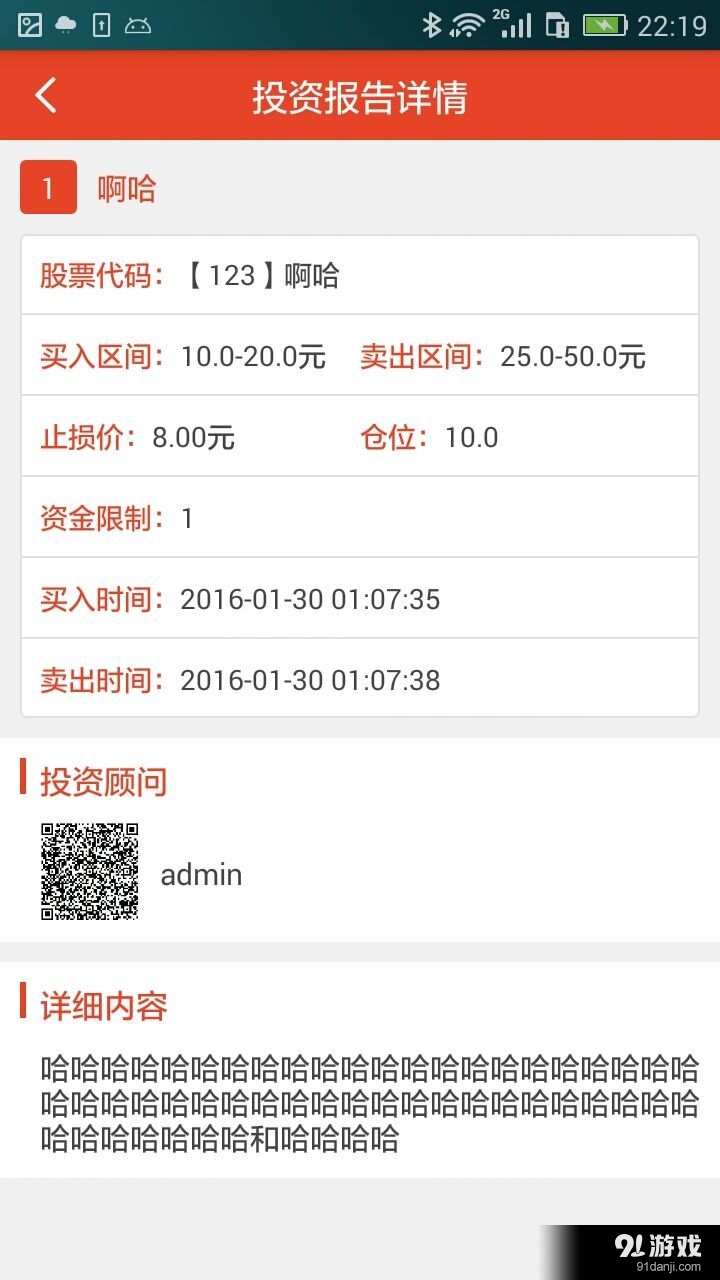720x1280 pixels.
Task: Tap the SIM card status icon
Action: coord(556,23)
